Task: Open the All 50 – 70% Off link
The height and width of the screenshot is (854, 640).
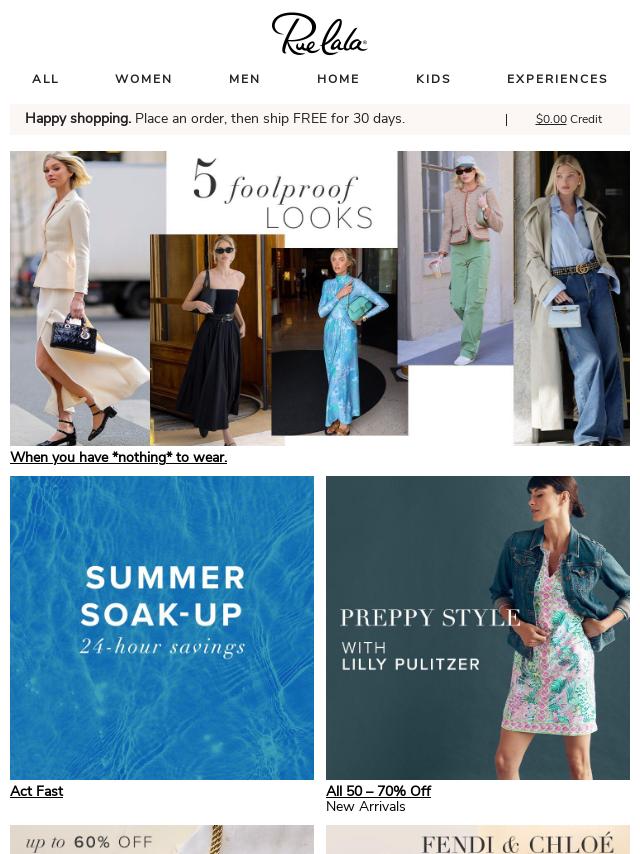Action: [378, 791]
